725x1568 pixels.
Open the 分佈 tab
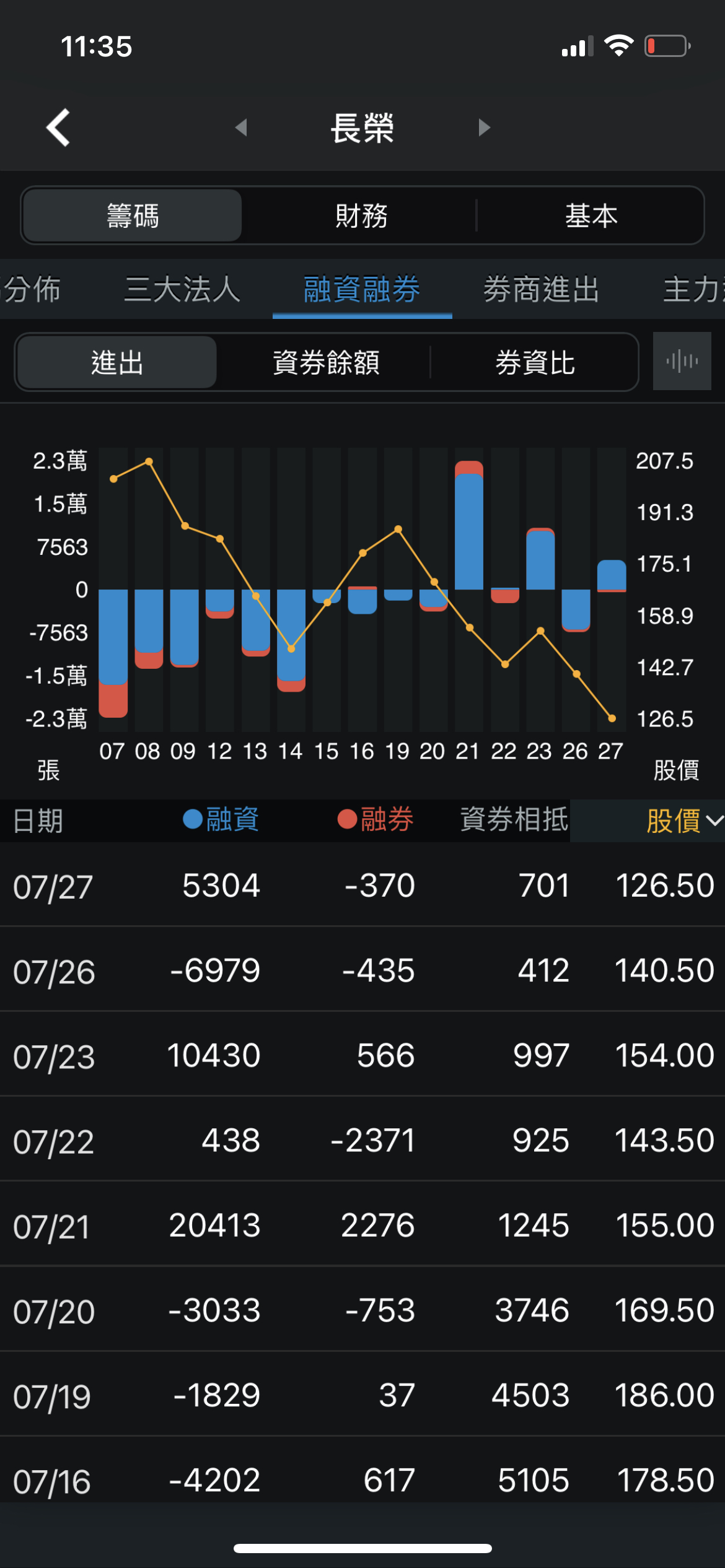point(31,289)
